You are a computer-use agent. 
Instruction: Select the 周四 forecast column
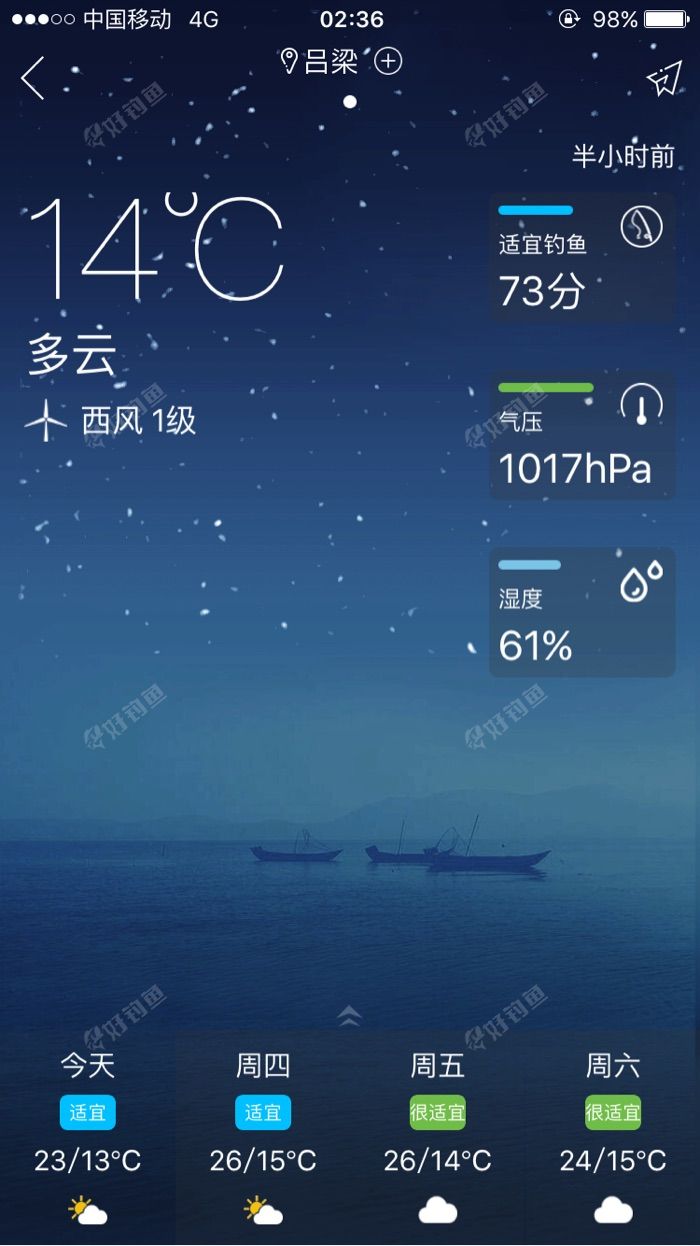[x=263, y=1140]
